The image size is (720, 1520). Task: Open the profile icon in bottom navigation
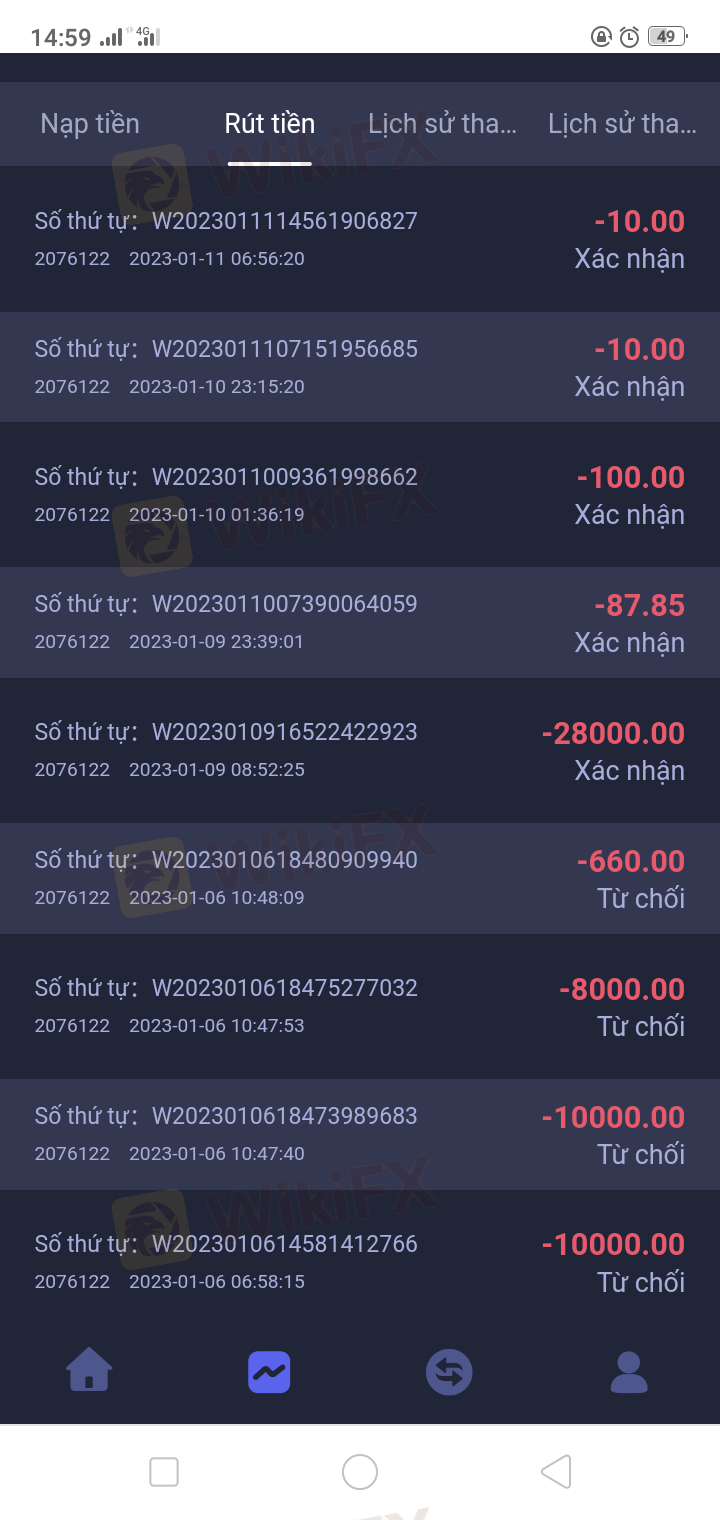click(x=629, y=1371)
